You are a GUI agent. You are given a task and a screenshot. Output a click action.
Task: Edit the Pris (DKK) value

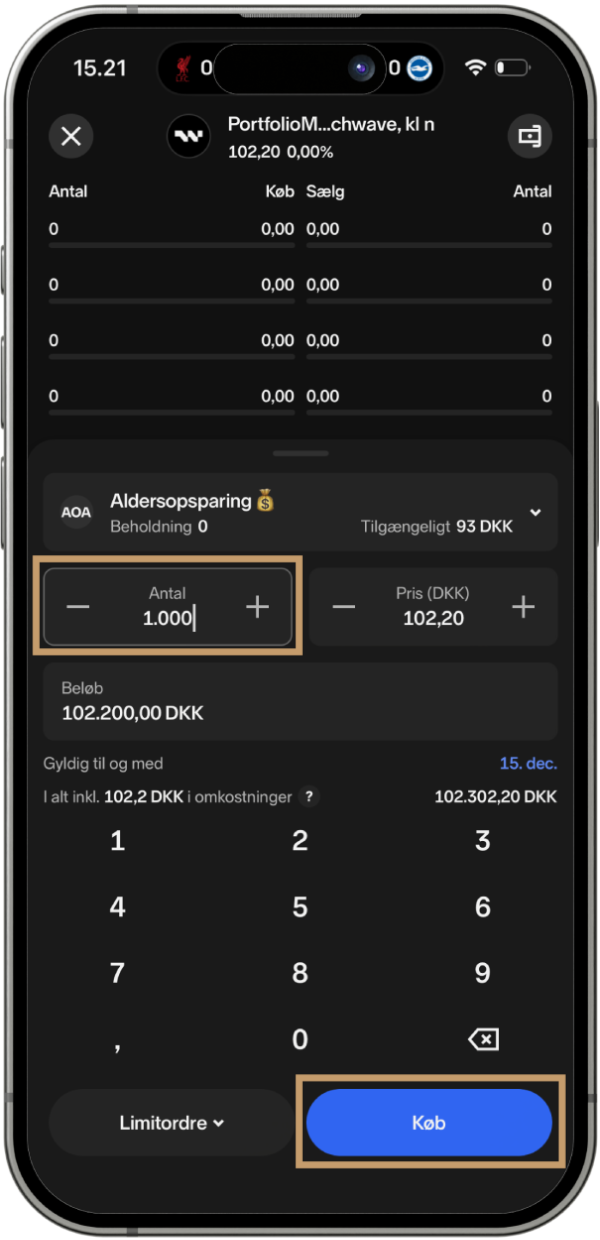click(433, 618)
